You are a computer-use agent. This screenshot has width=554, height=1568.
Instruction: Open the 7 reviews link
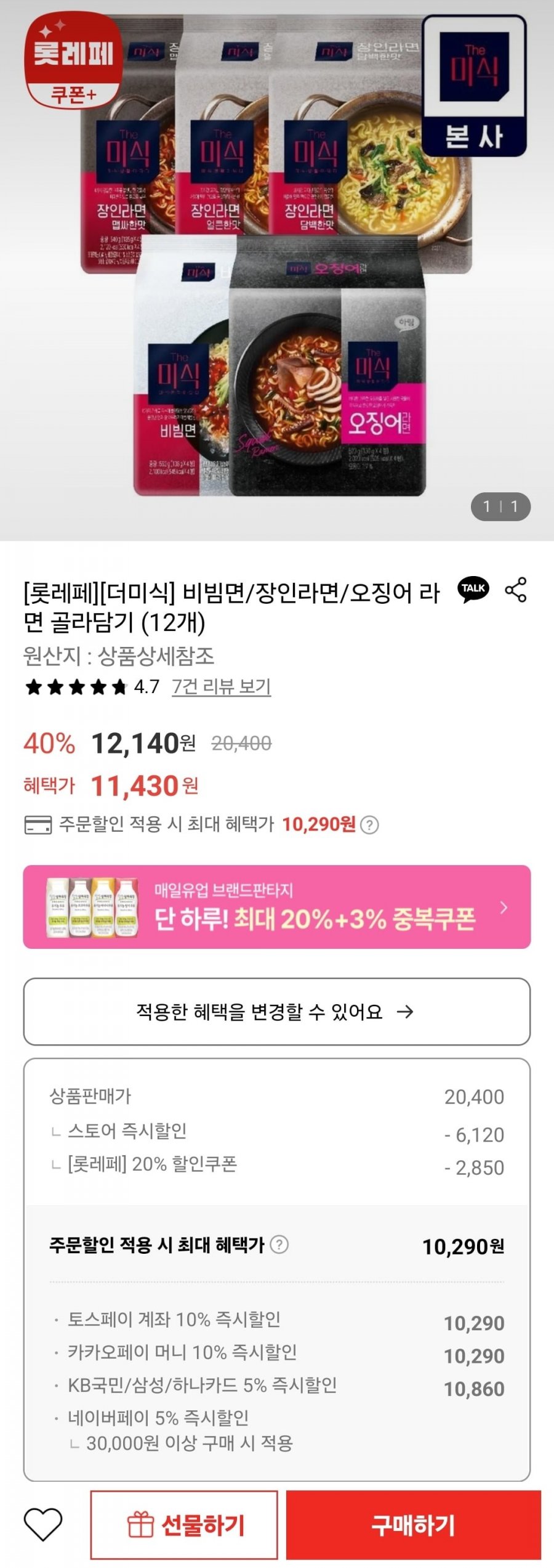[221, 686]
